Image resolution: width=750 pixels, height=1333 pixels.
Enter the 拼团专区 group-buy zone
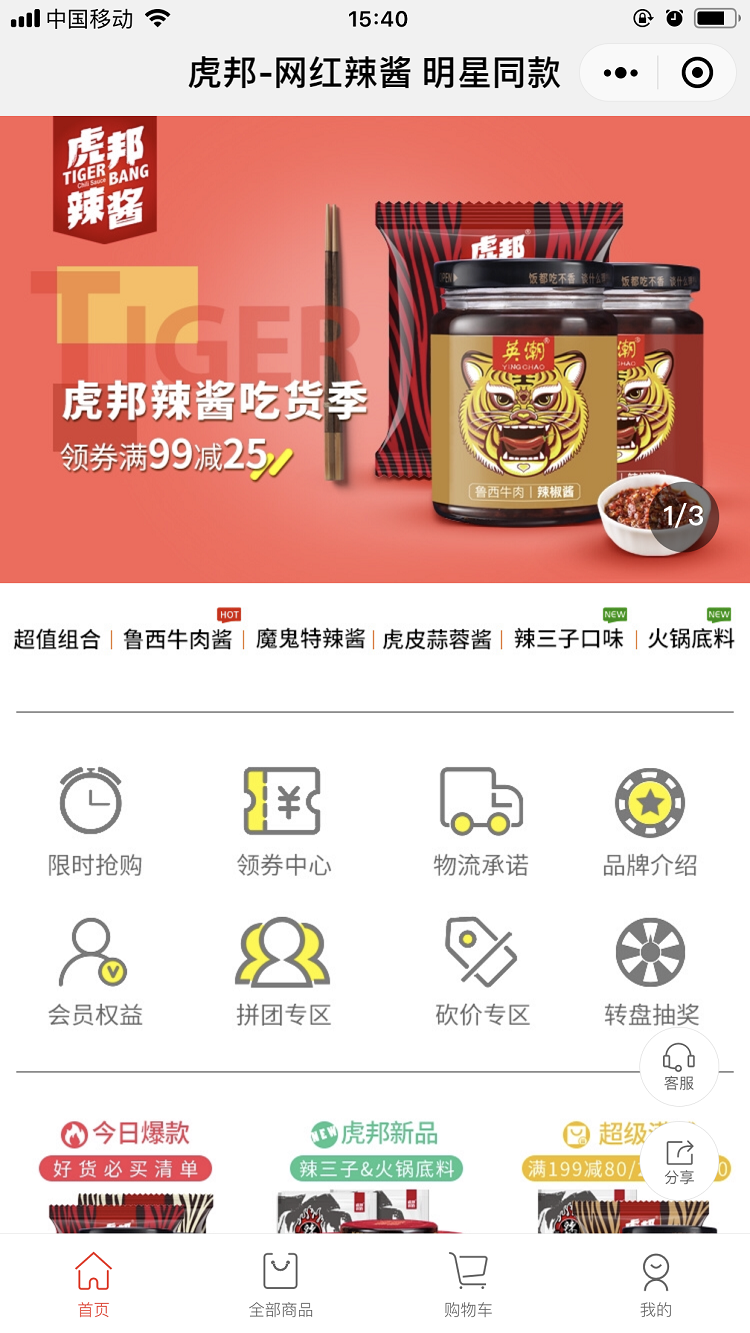(283, 972)
